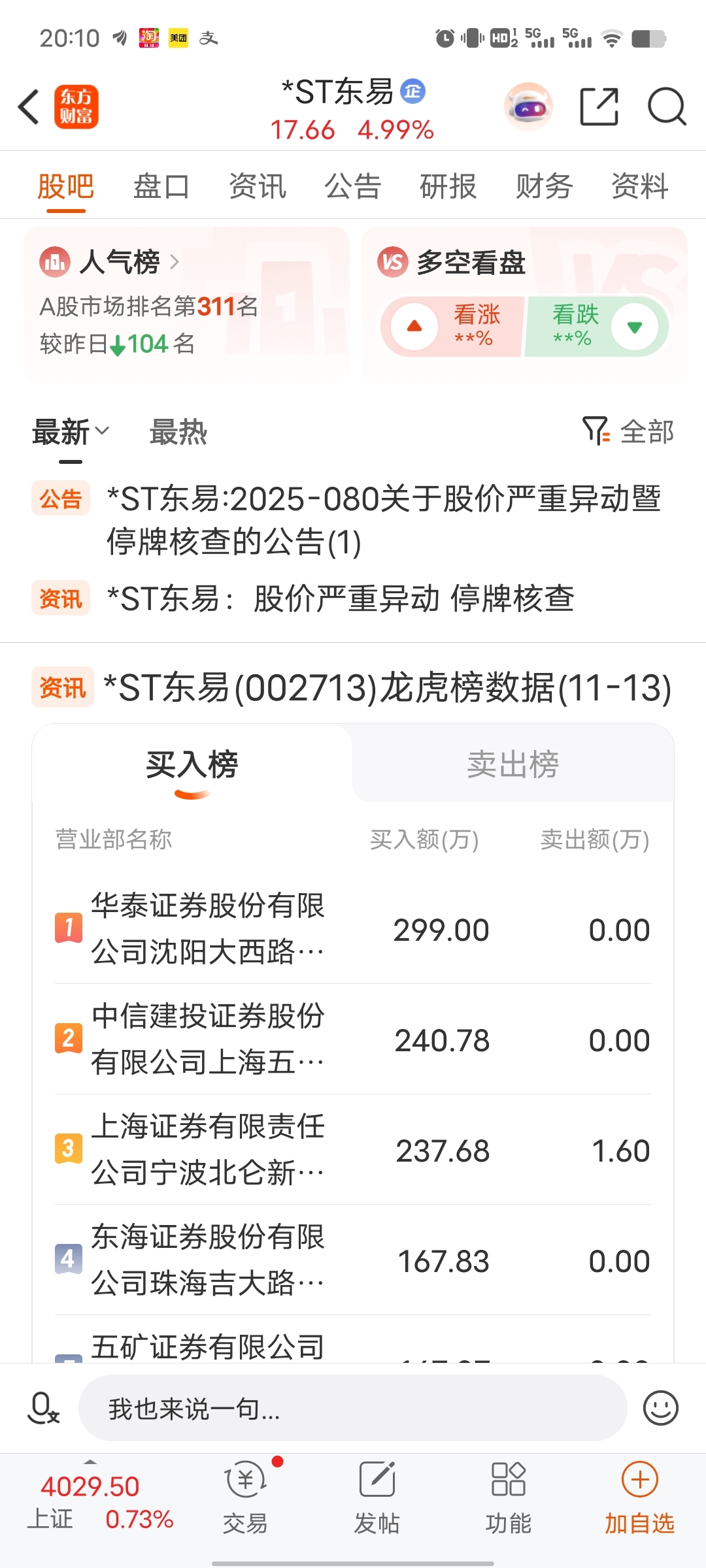Open the AI robot assistant icon

528,106
